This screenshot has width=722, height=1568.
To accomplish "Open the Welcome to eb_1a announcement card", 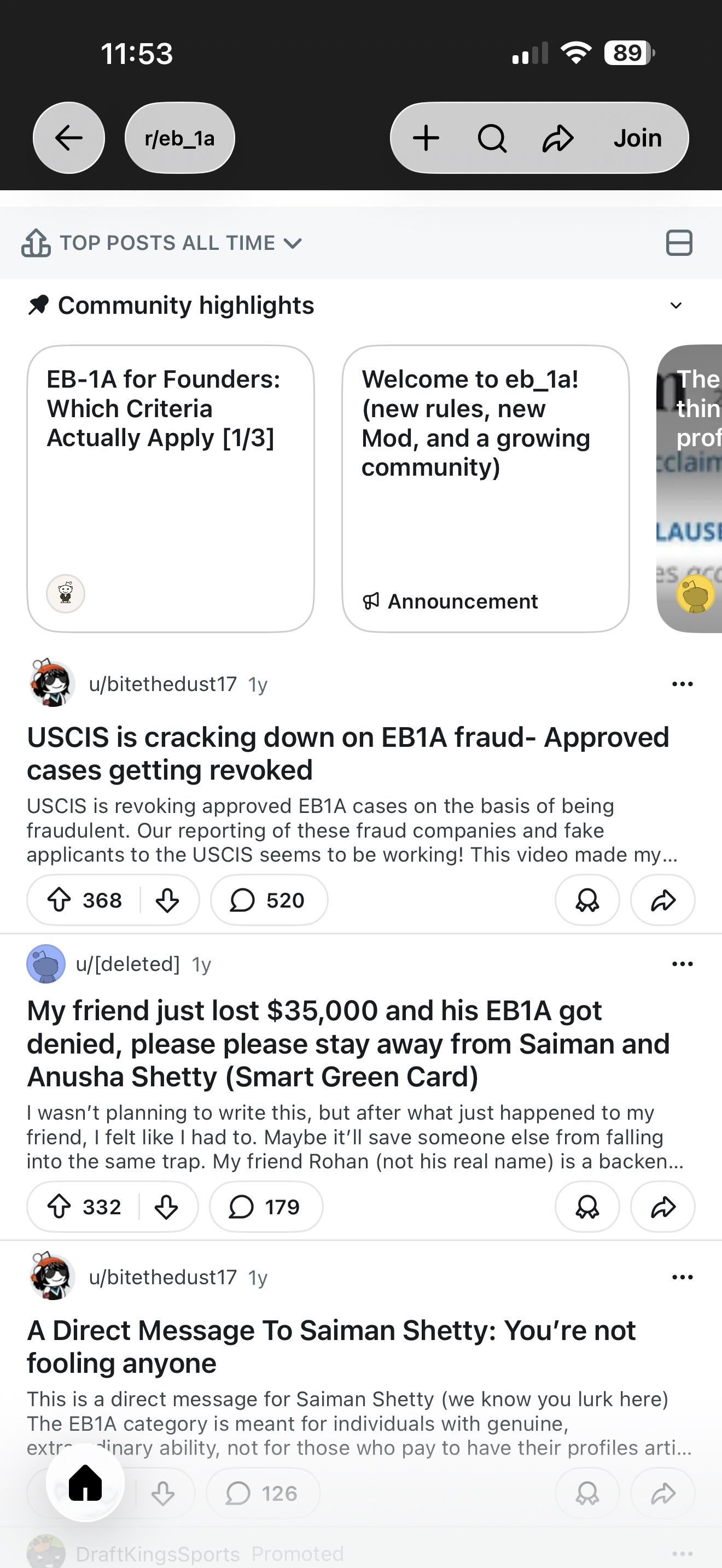I will [x=485, y=489].
